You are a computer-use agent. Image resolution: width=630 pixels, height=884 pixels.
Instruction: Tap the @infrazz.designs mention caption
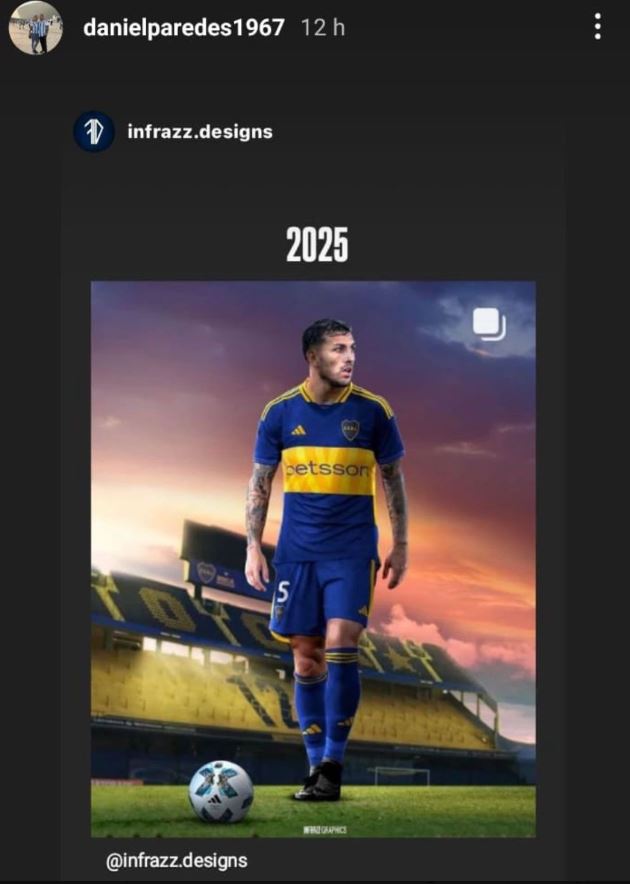(176, 860)
